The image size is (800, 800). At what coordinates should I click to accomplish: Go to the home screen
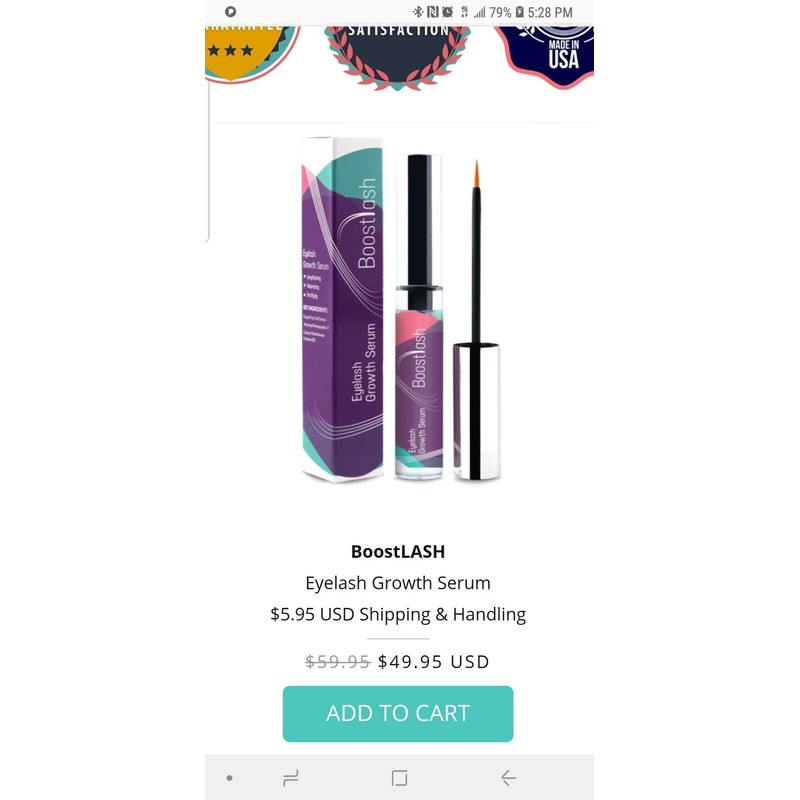pyautogui.click(x=399, y=778)
